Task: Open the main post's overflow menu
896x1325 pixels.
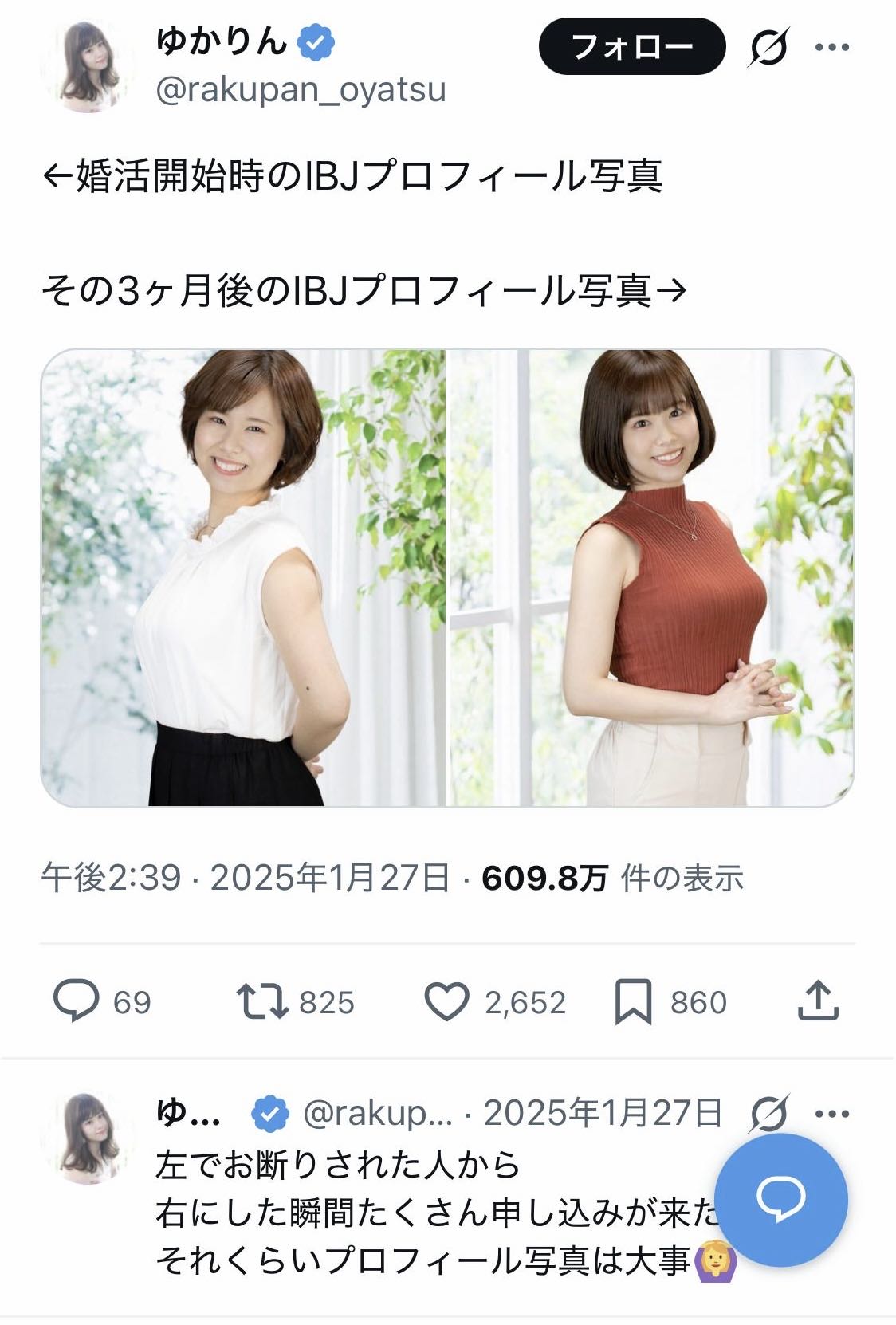Action: coord(832,47)
